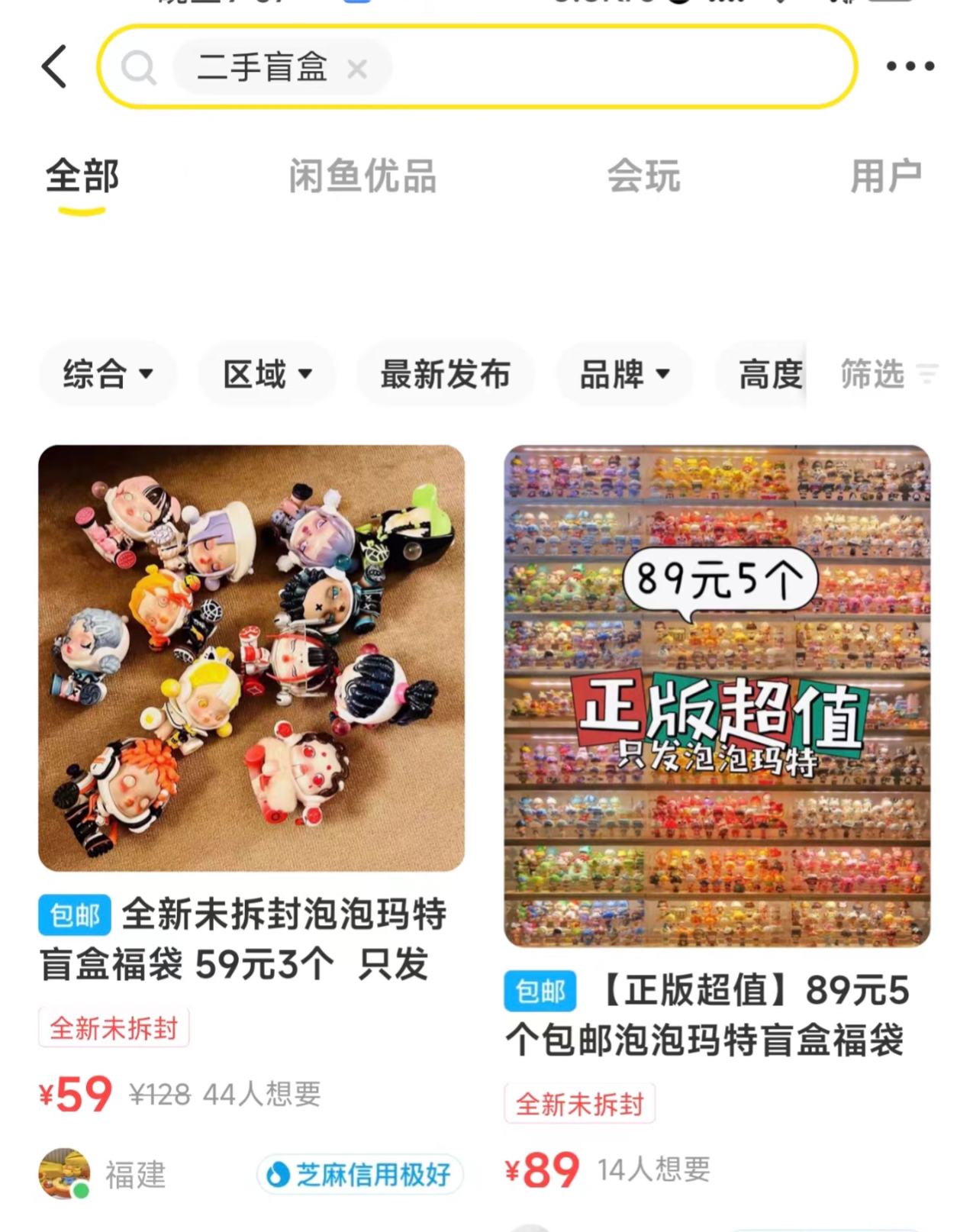Expand the 品牌 brand dropdown
The height and width of the screenshot is (1232, 973).
[624, 374]
